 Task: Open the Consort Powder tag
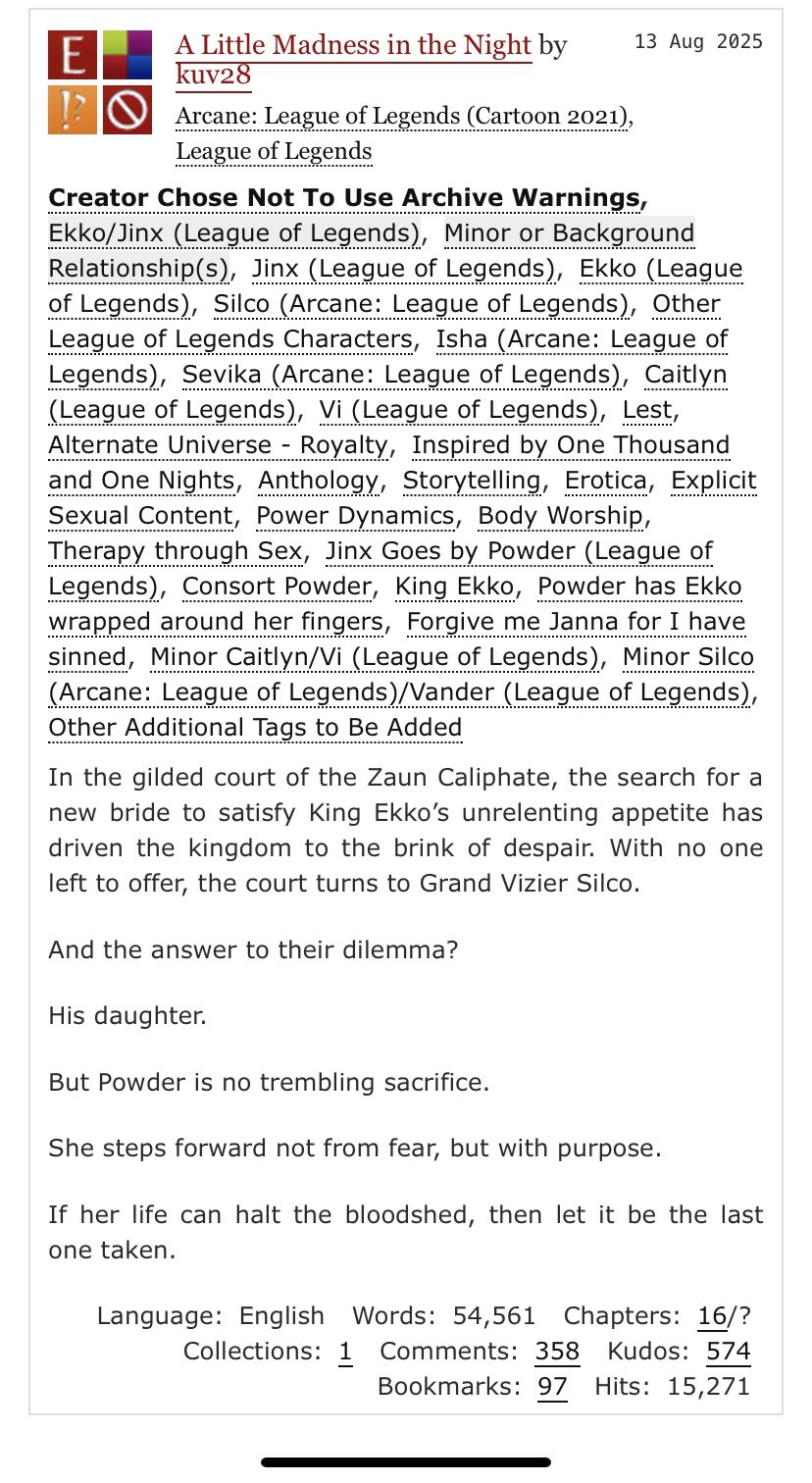(277, 587)
